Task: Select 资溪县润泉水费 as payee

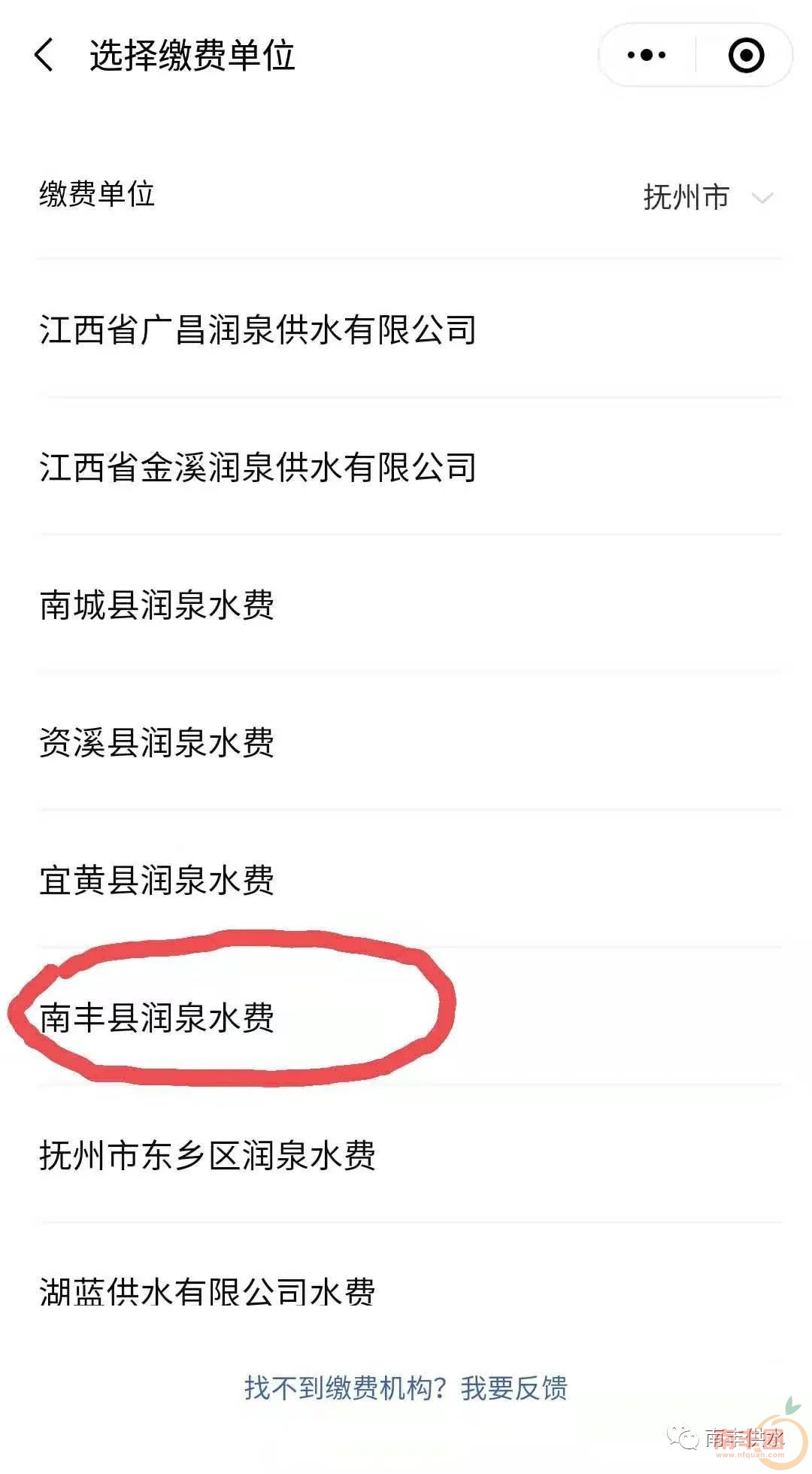Action: pyautogui.click(x=156, y=742)
